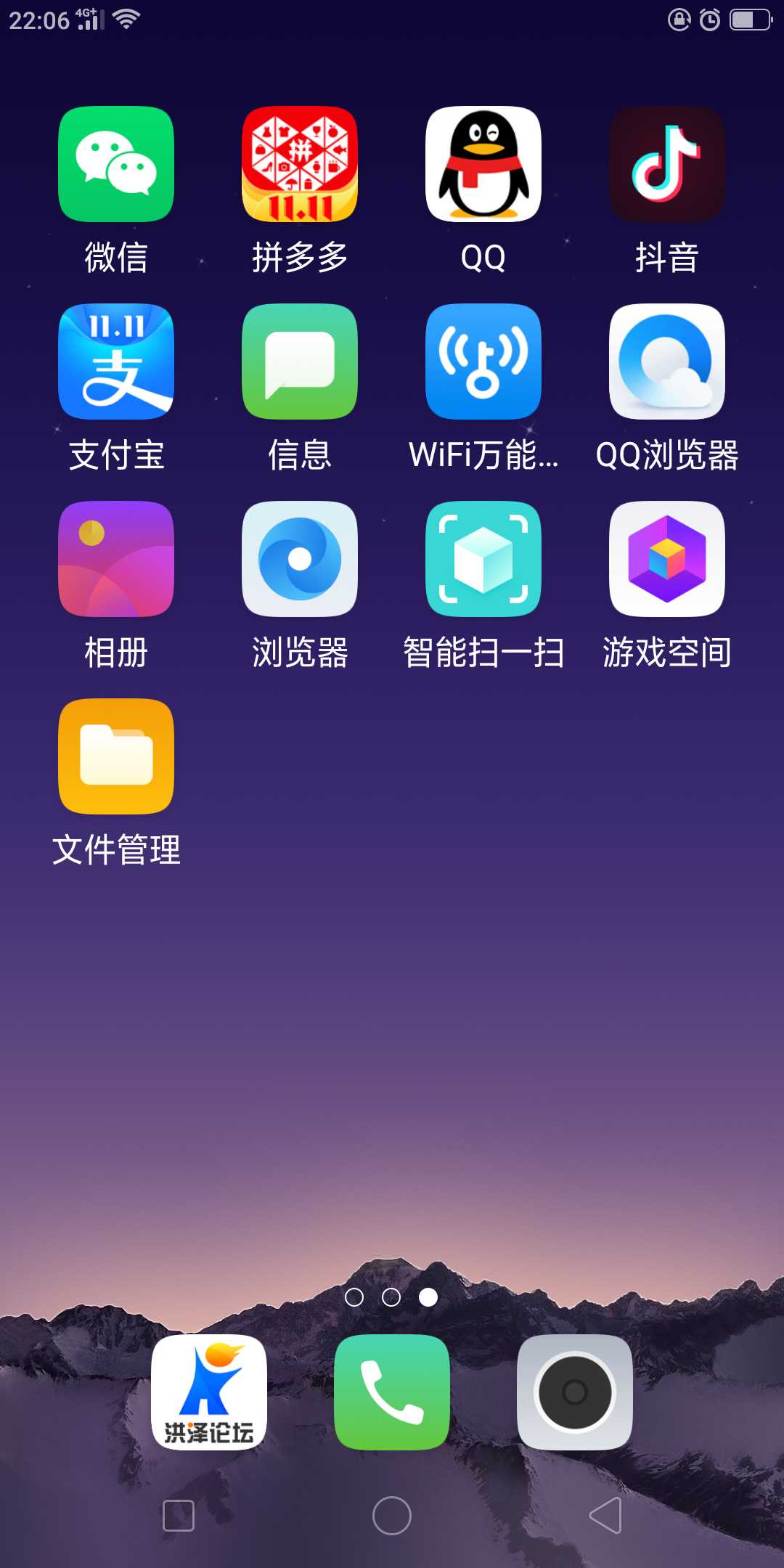Open the camera from the dock
This screenshot has width=784, height=1568.
click(575, 1392)
